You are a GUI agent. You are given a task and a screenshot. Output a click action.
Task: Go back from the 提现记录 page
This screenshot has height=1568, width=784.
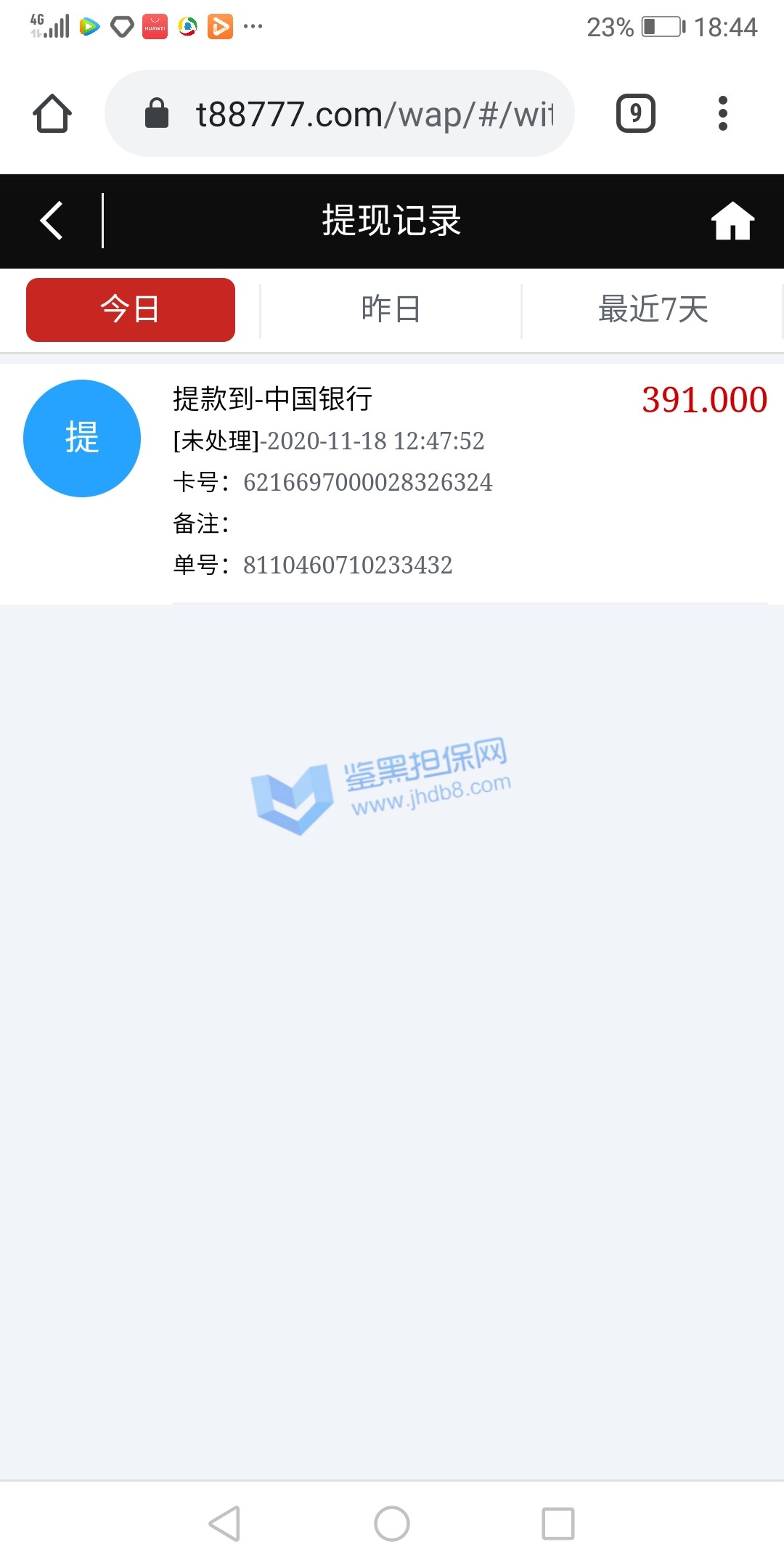[x=52, y=221]
